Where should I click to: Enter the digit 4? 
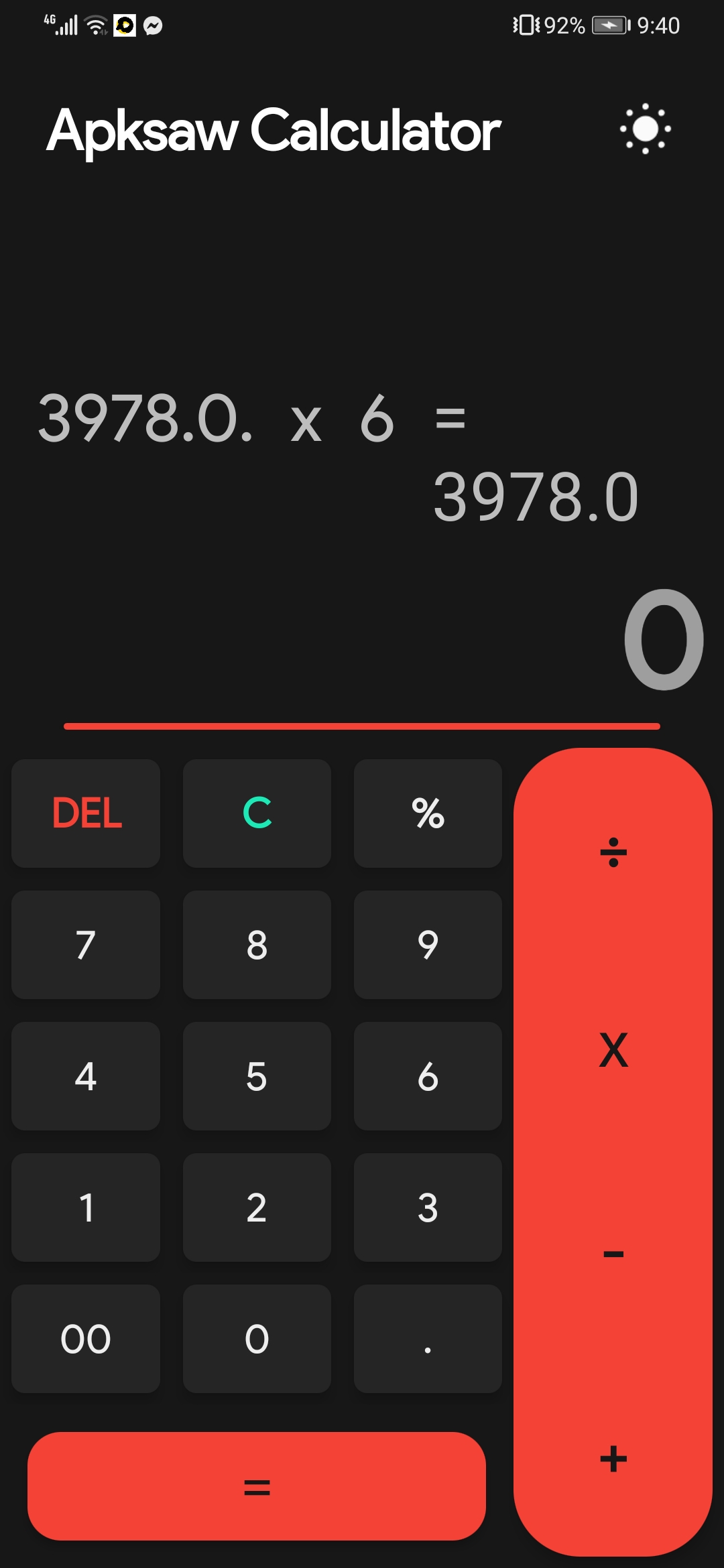click(86, 1075)
